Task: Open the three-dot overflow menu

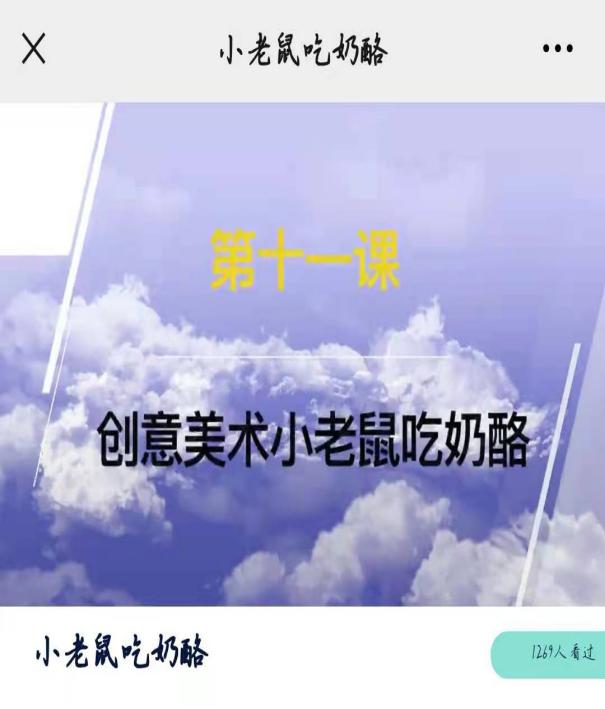Action: 557,49
